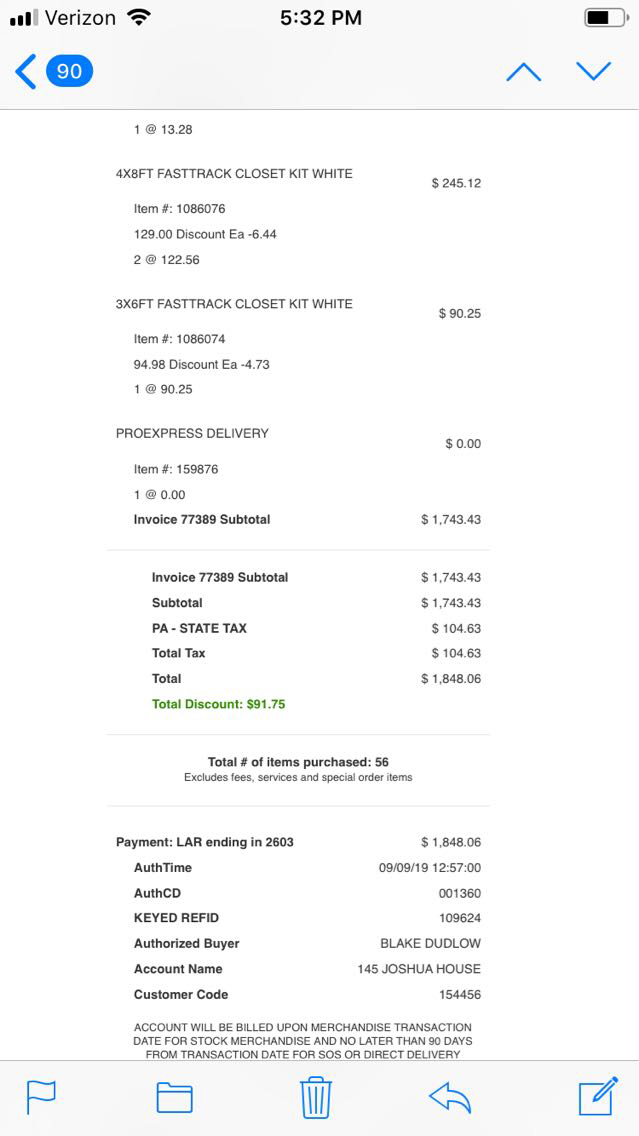This screenshot has width=639, height=1136.
Task: Move this email to a folder
Action: click(x=175, y=1097)
